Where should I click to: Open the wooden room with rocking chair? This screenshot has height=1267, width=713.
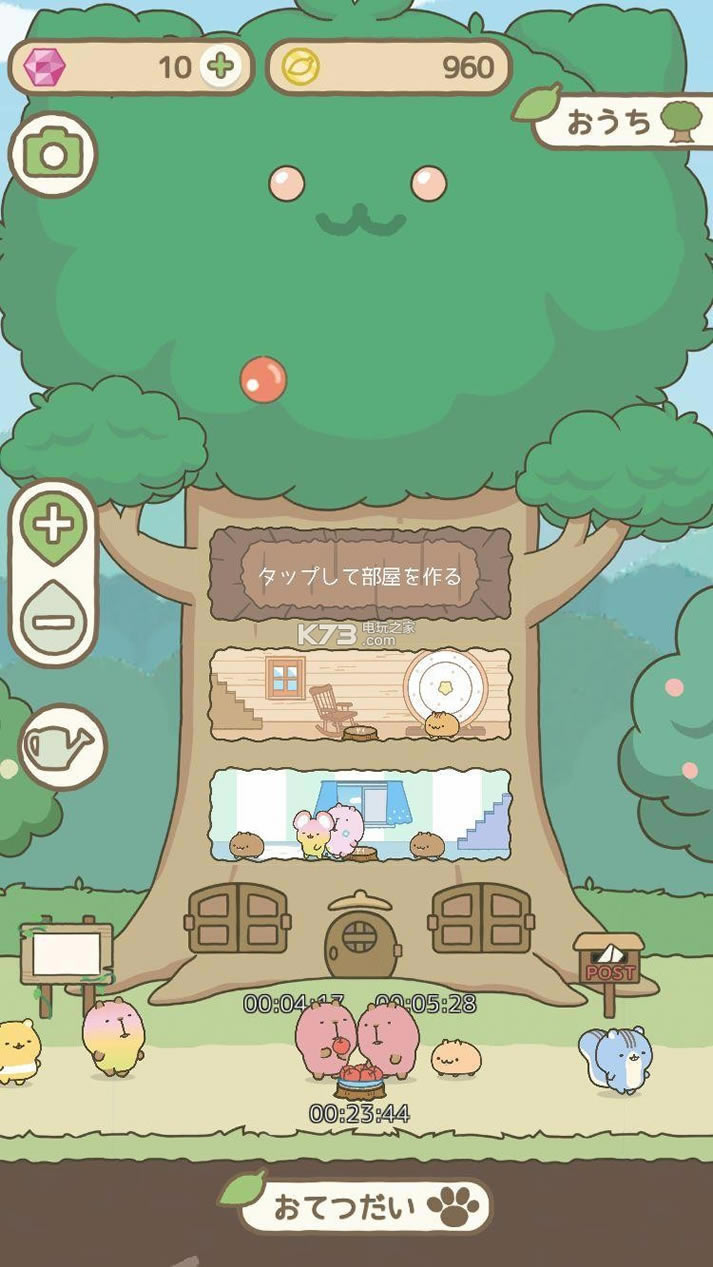tap(360, 693)
